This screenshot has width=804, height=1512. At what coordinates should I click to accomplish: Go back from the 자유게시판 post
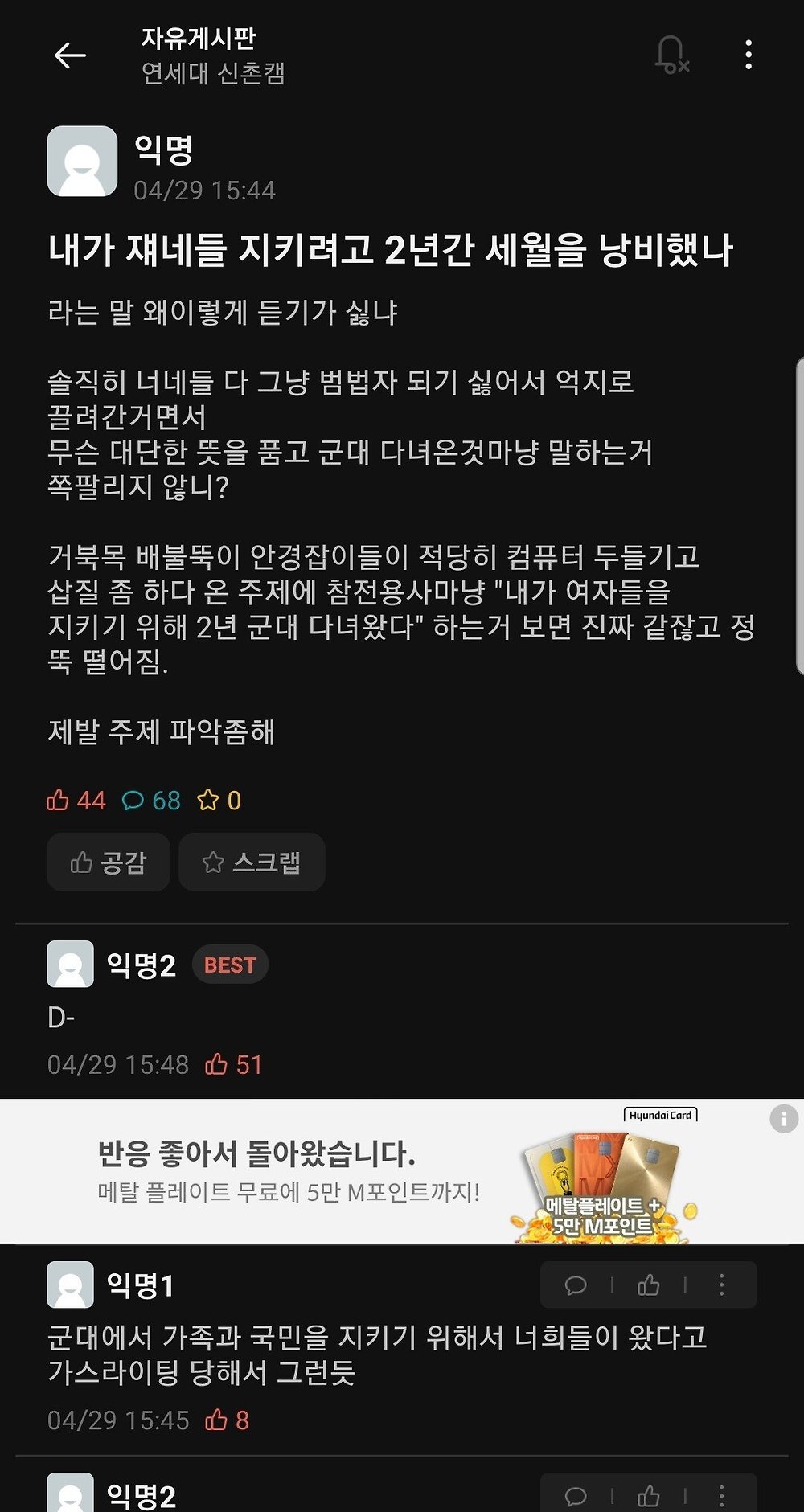(x=70, y=55)
